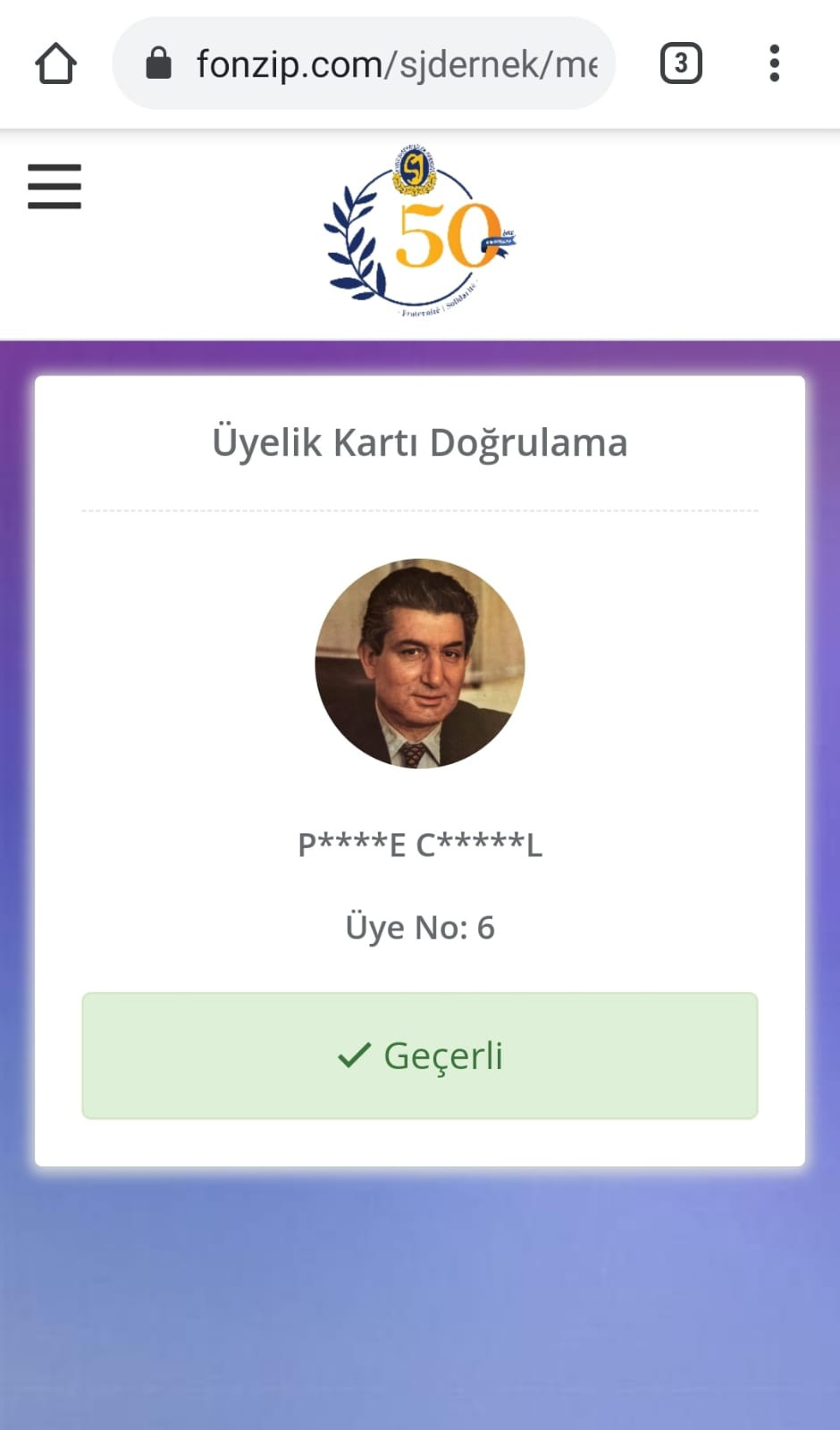Open the hamburger navigation menu
Image resolution: width=840 pixels, height=1430 pixels.
point(55,186)
